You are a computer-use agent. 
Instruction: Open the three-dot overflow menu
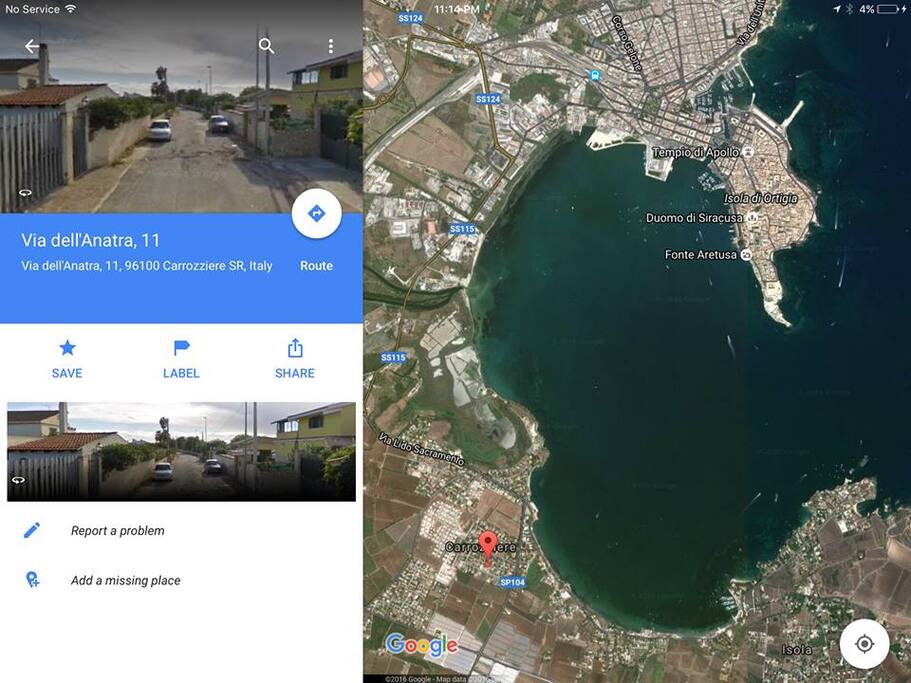pyautogui.click(x=331, y=46)
